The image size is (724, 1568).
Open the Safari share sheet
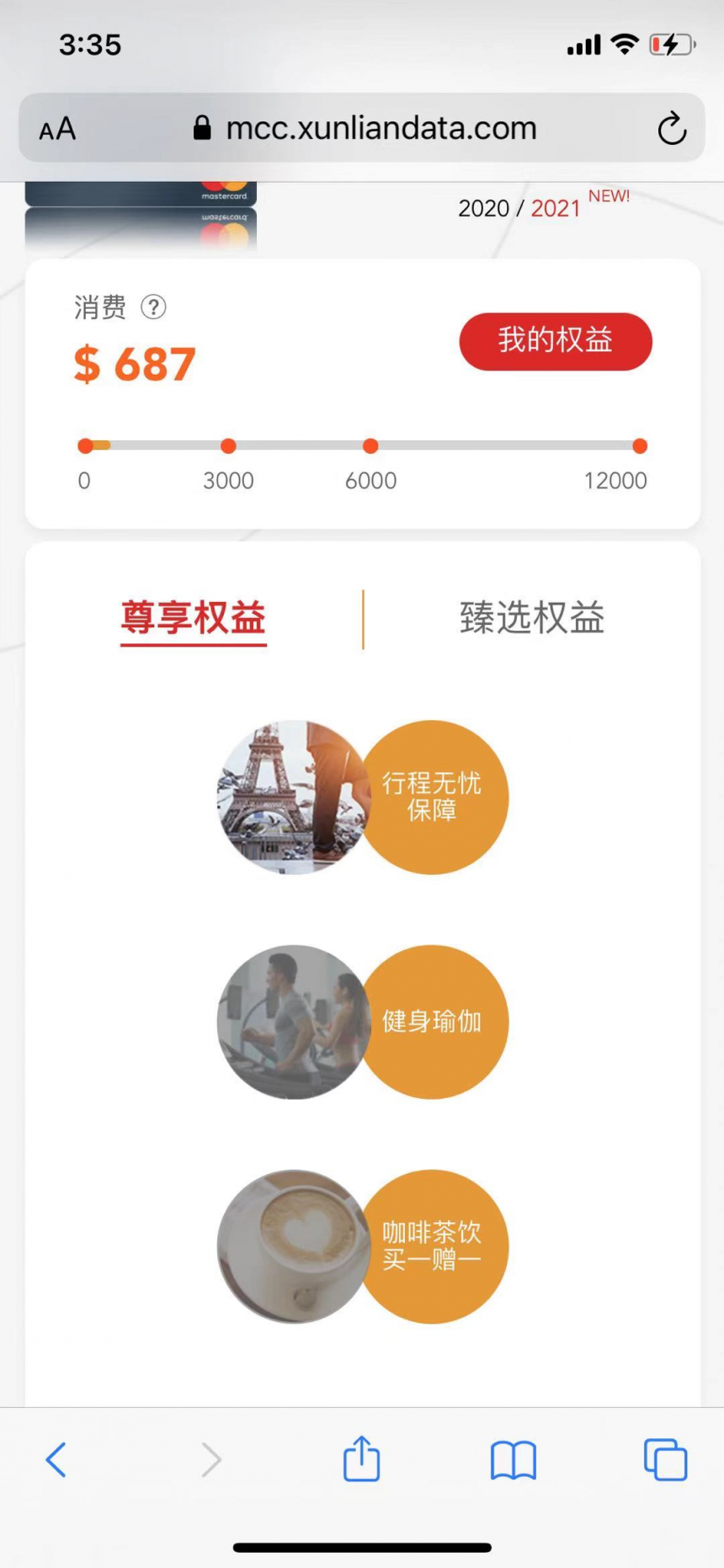click(x=361, y=1459)
